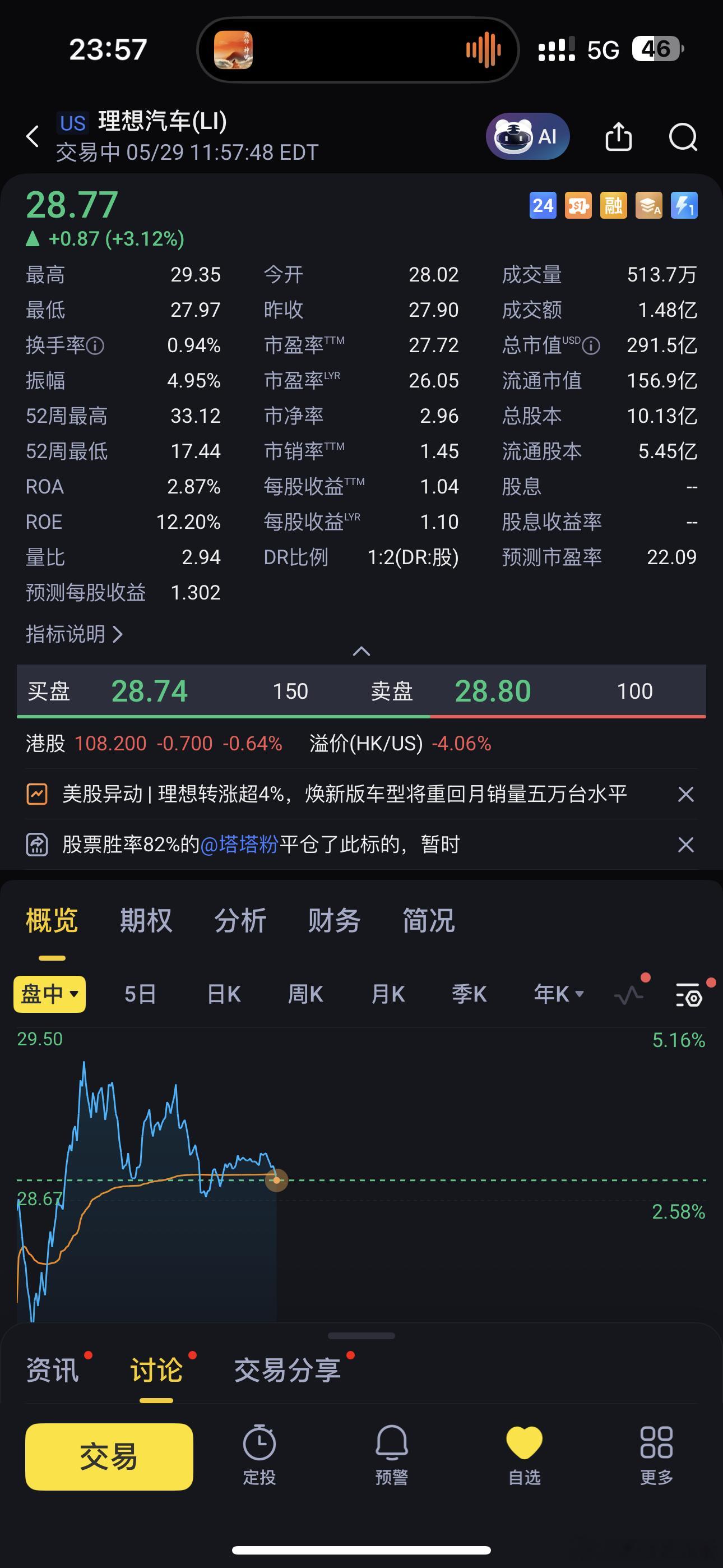Open the 简况 tab
This screenshot has width=723, height=1568.
coord(428,920)
